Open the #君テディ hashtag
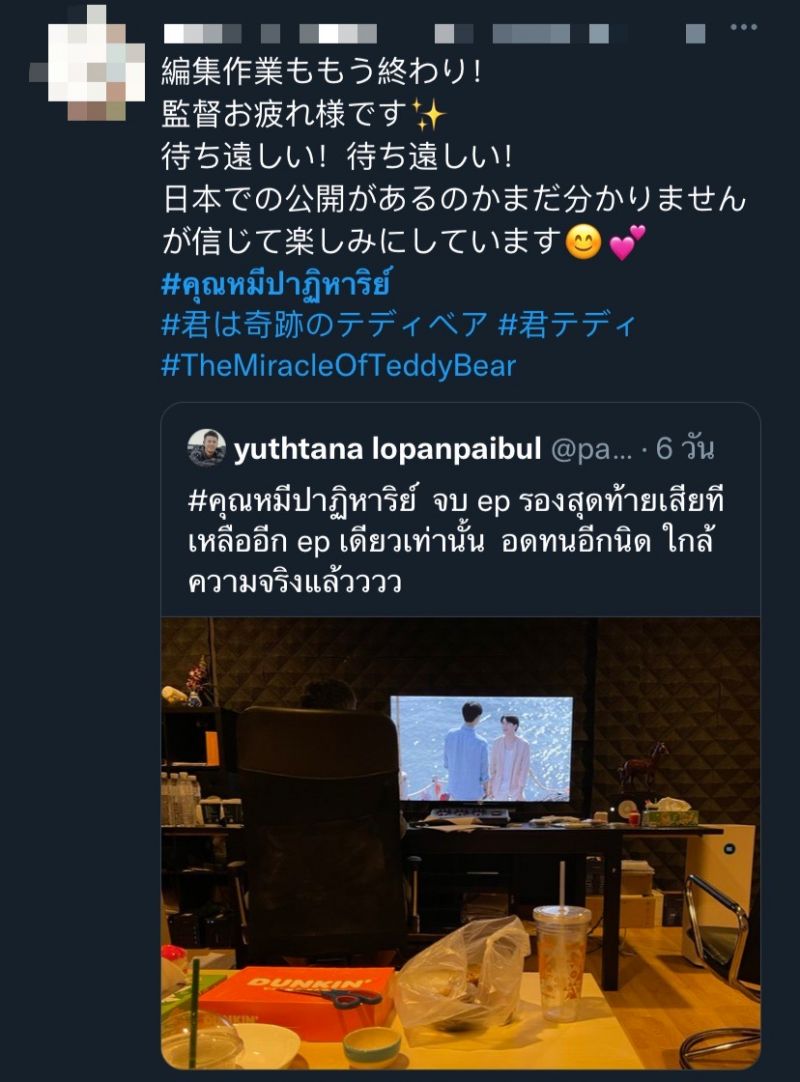Screen dimensions: 800x1082 [x=566, y=324]
